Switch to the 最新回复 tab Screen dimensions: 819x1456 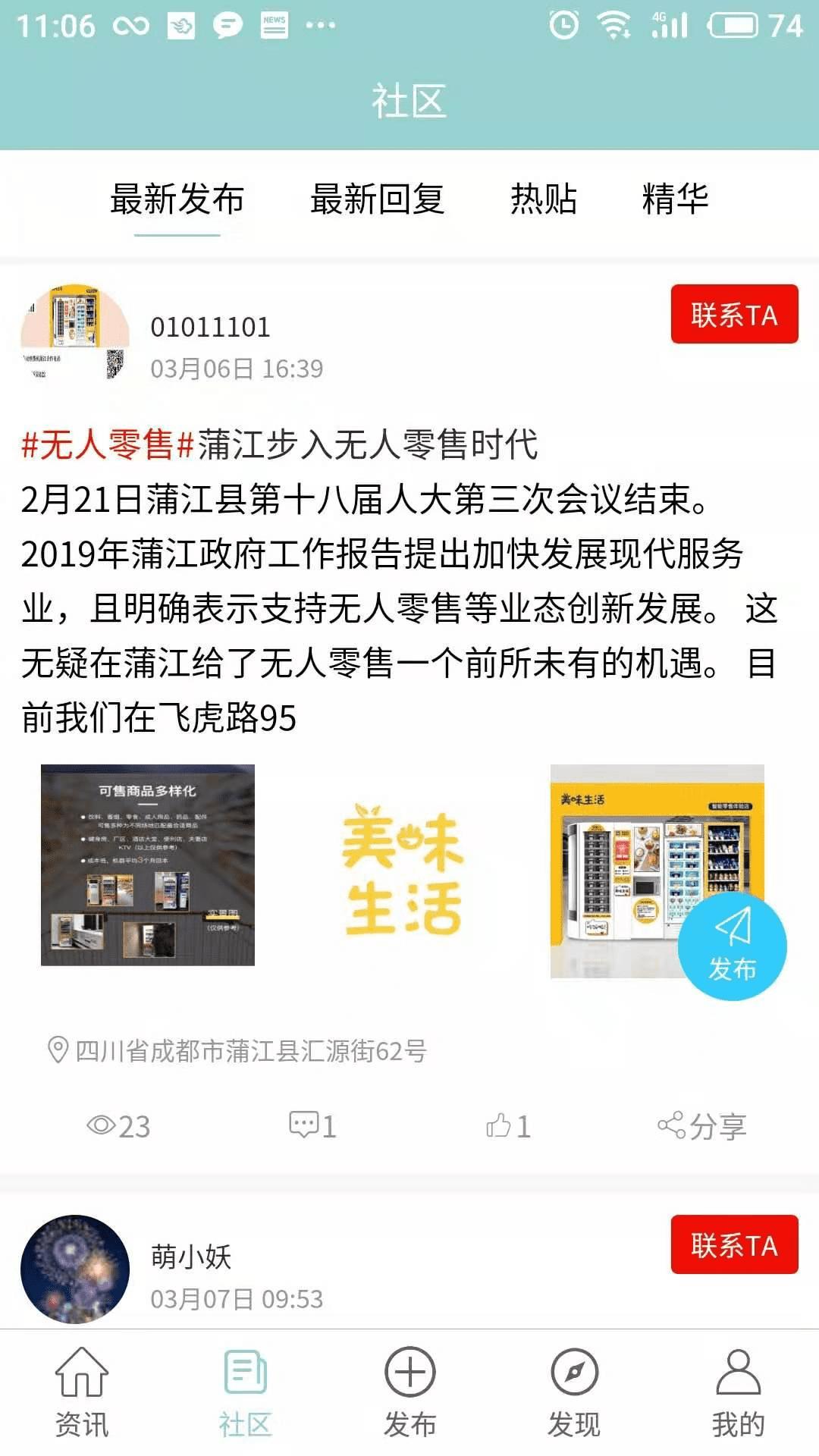coord(377,199)
